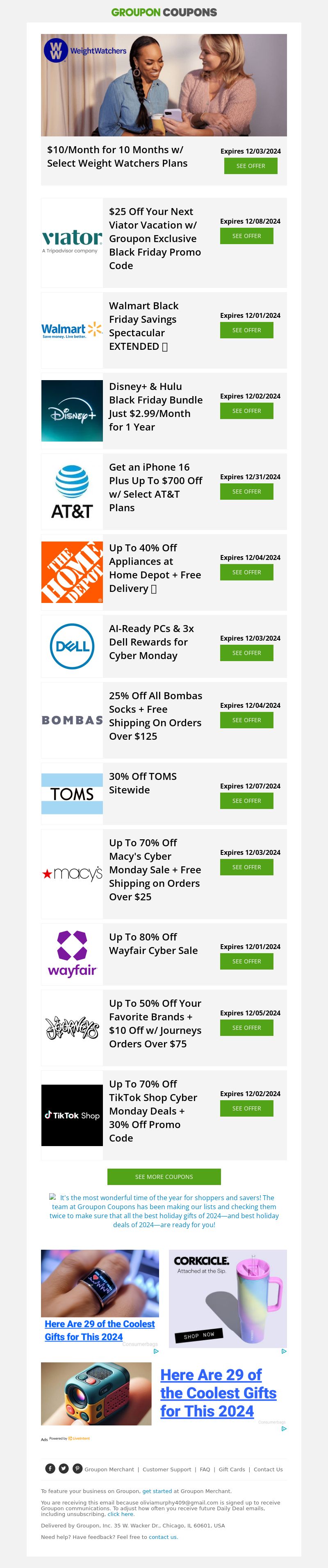The width and height of the screenshot is (328, 1568).
Task: View the Disney+ & Hulu bundle offer
Action: 246,411
